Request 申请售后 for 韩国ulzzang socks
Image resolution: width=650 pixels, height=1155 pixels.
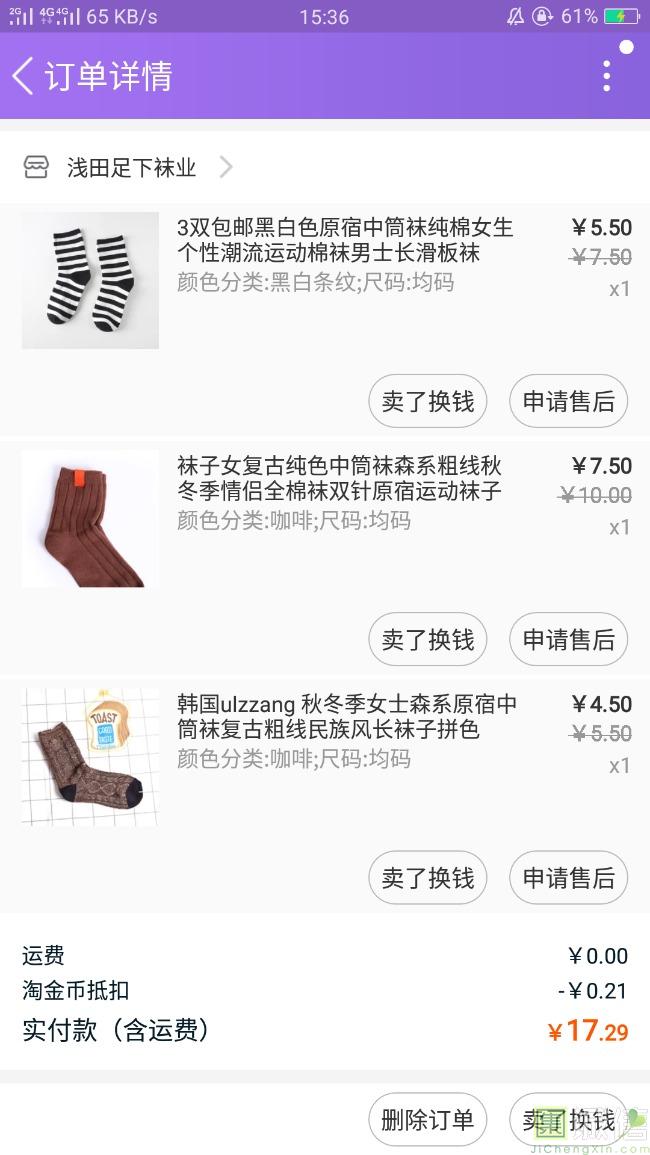[x=568, y=878]
